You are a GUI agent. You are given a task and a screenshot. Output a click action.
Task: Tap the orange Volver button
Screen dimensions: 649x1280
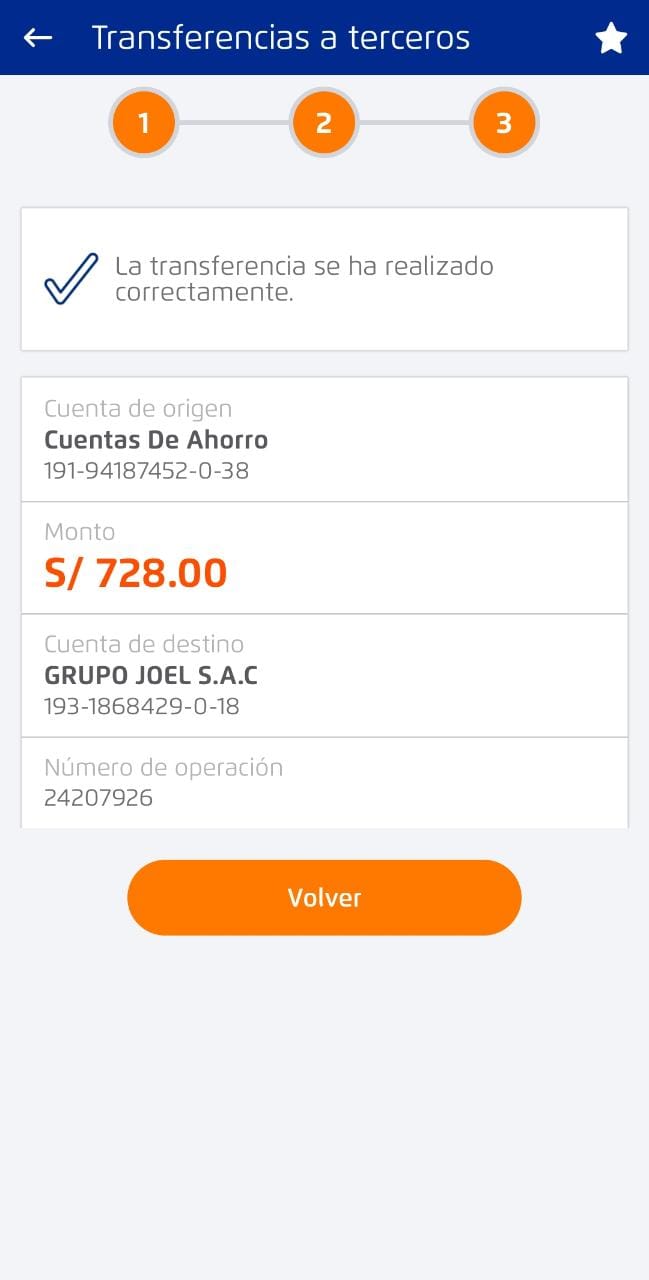(324, 897)
